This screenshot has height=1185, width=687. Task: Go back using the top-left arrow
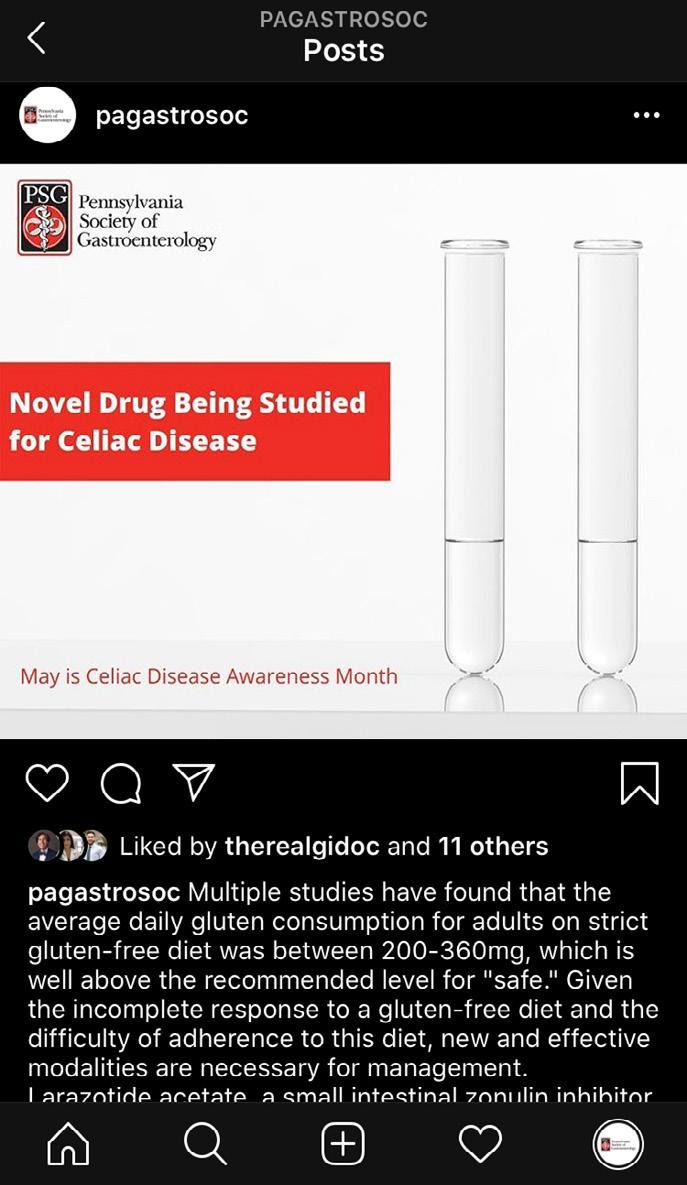(x=36, y=38)
